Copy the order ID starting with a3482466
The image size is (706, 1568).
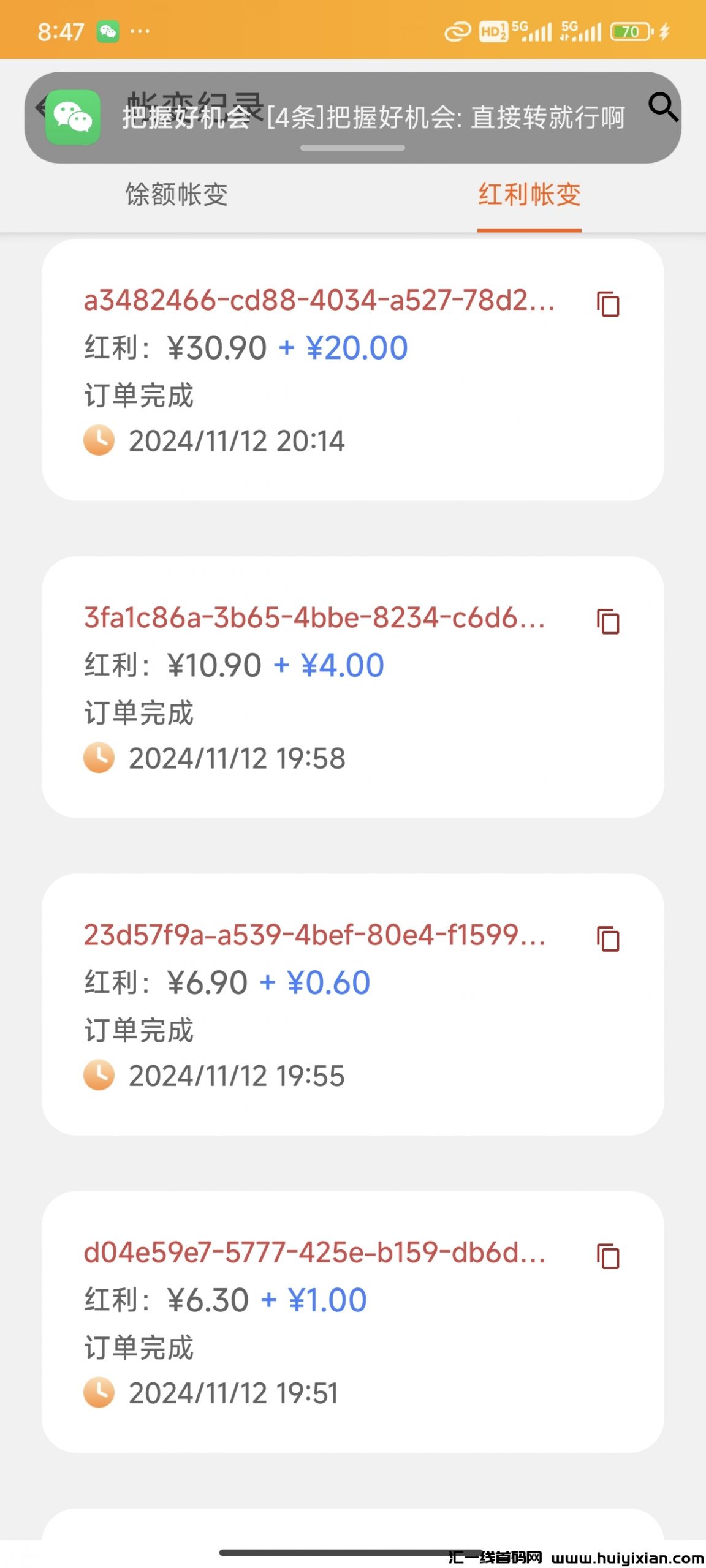[x=608, y=304]
